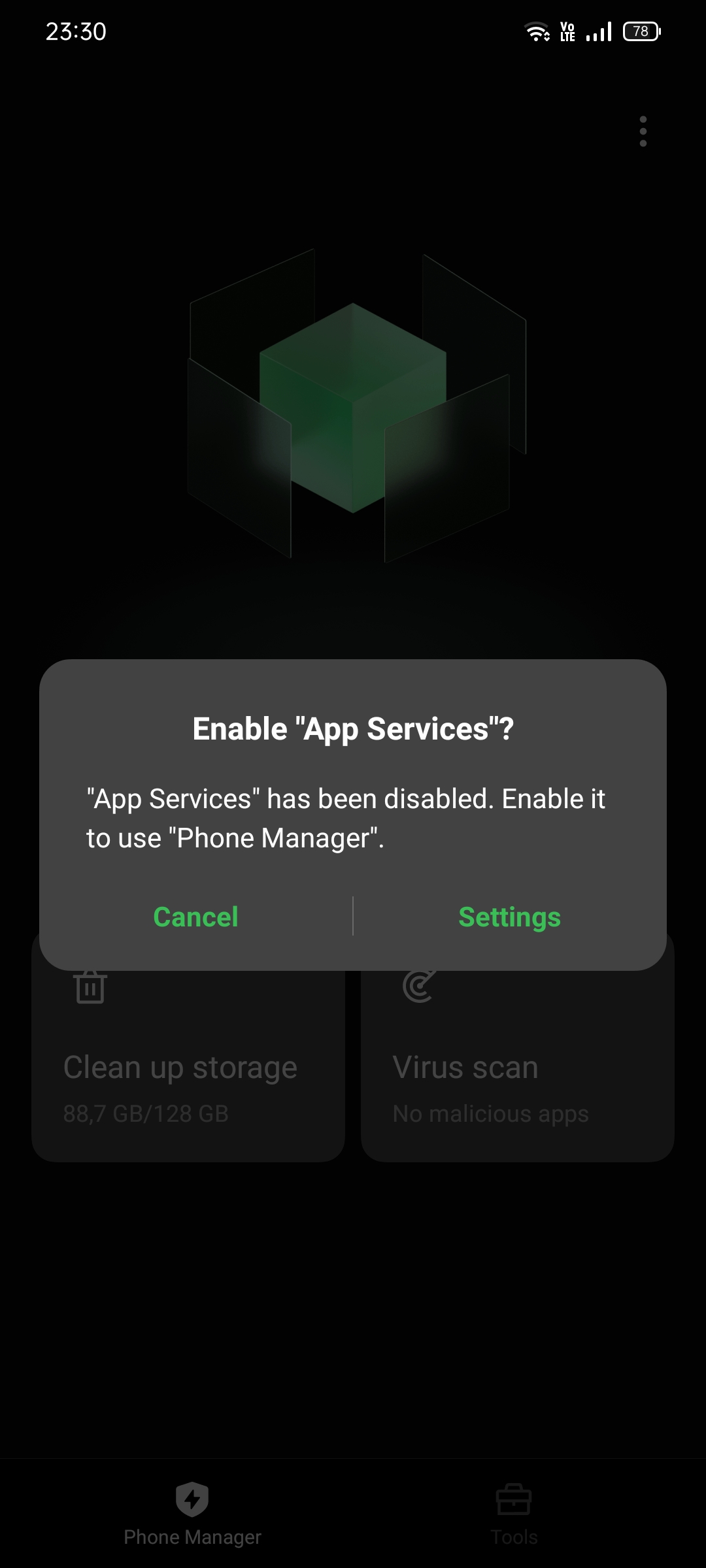
Task: Open Settings to enable App Services
Action: point(509,917)
